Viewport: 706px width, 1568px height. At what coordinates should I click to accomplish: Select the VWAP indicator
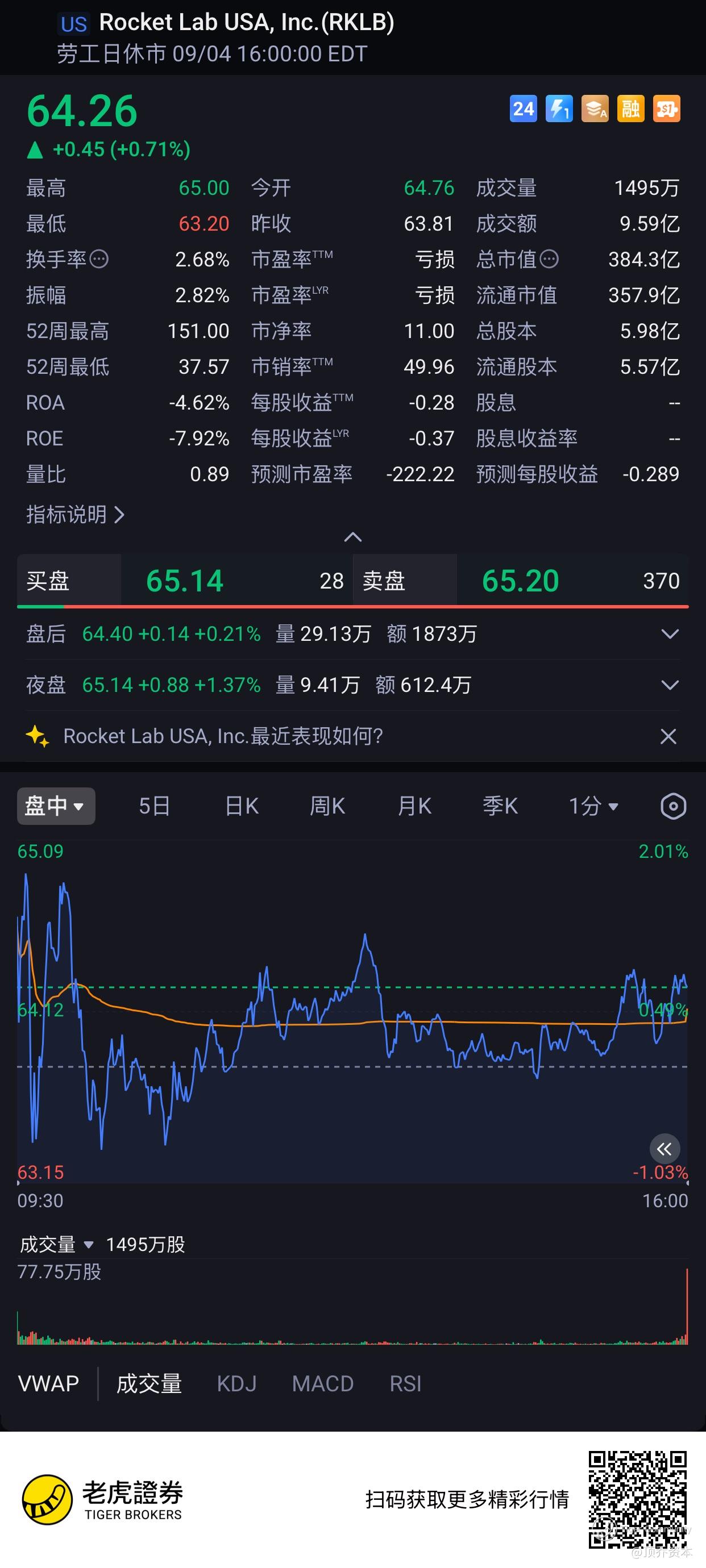point(49,1383)
